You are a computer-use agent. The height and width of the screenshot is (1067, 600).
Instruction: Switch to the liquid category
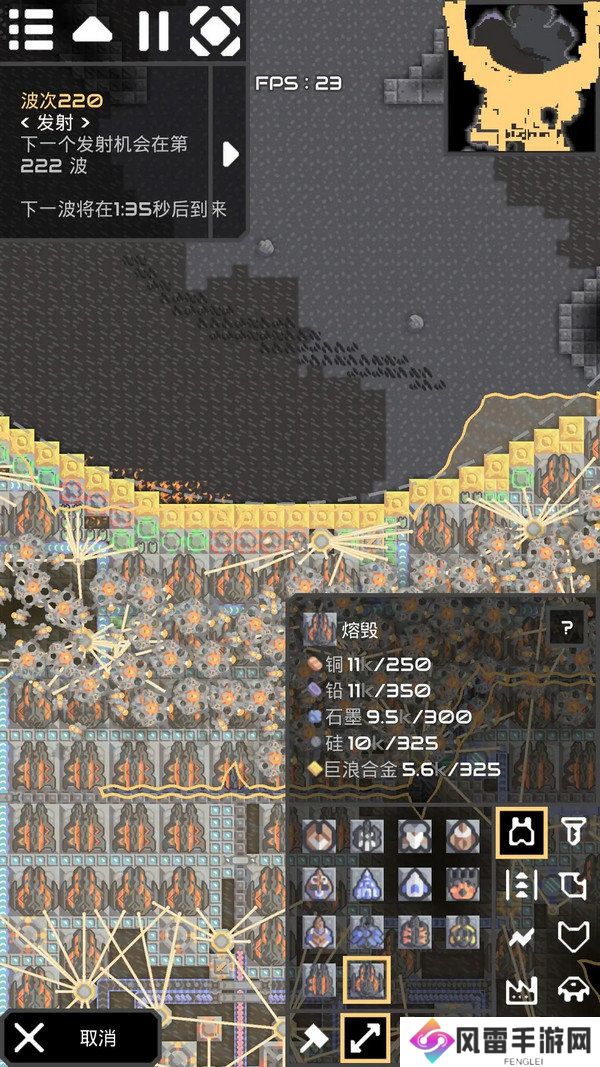click(573, 885)
